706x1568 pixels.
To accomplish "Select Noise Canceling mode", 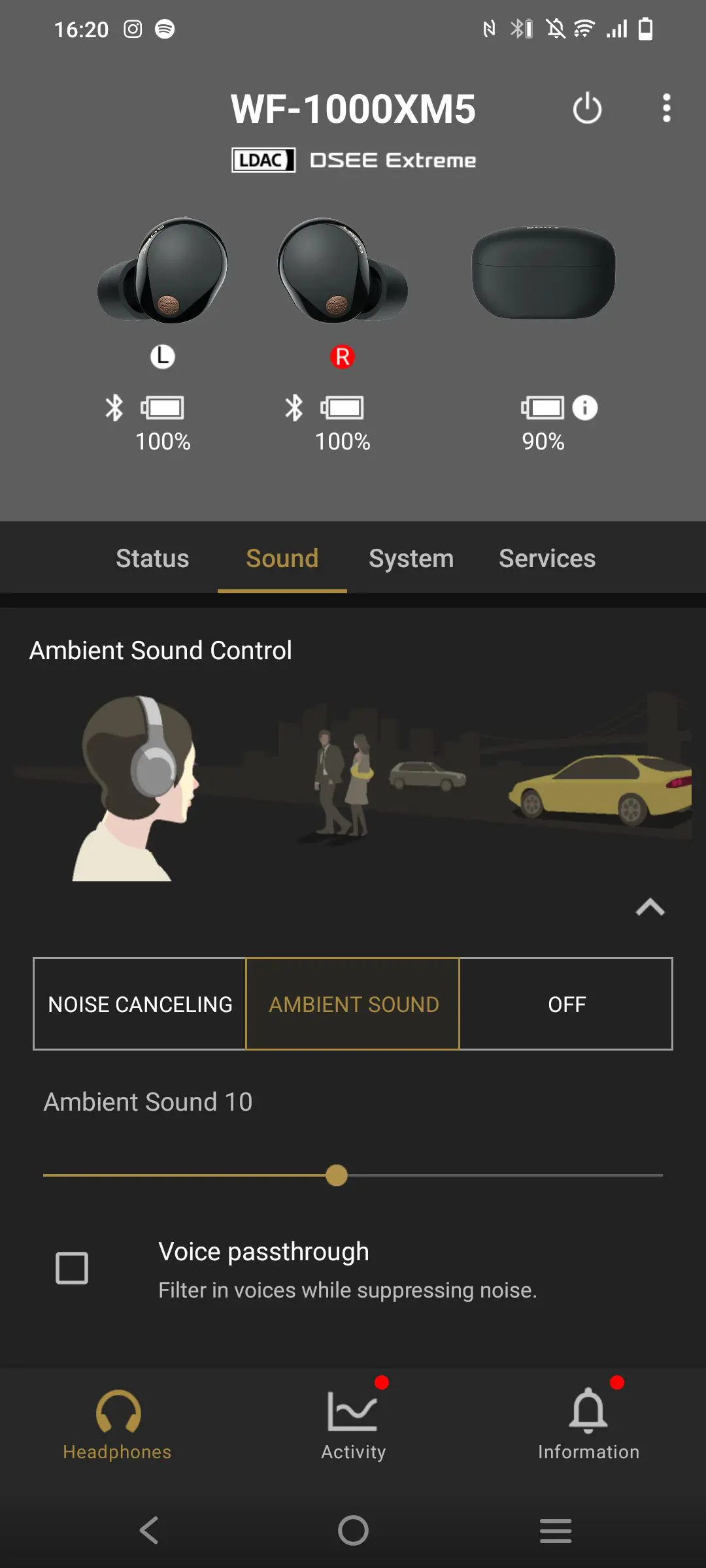I will point(140,1004).
